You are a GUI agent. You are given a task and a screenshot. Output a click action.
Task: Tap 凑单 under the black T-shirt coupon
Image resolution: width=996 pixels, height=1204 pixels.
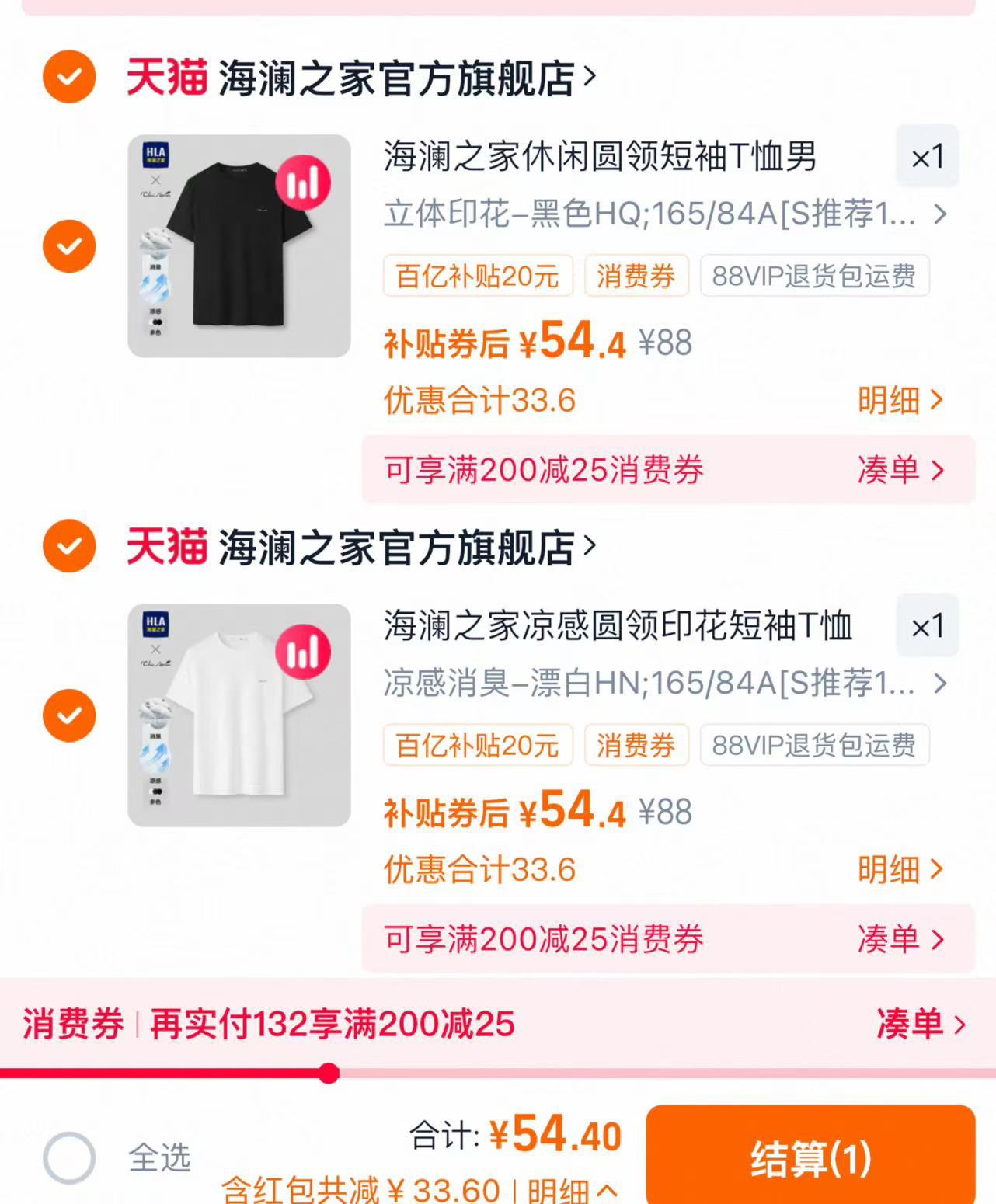click(x=900, y=470)
